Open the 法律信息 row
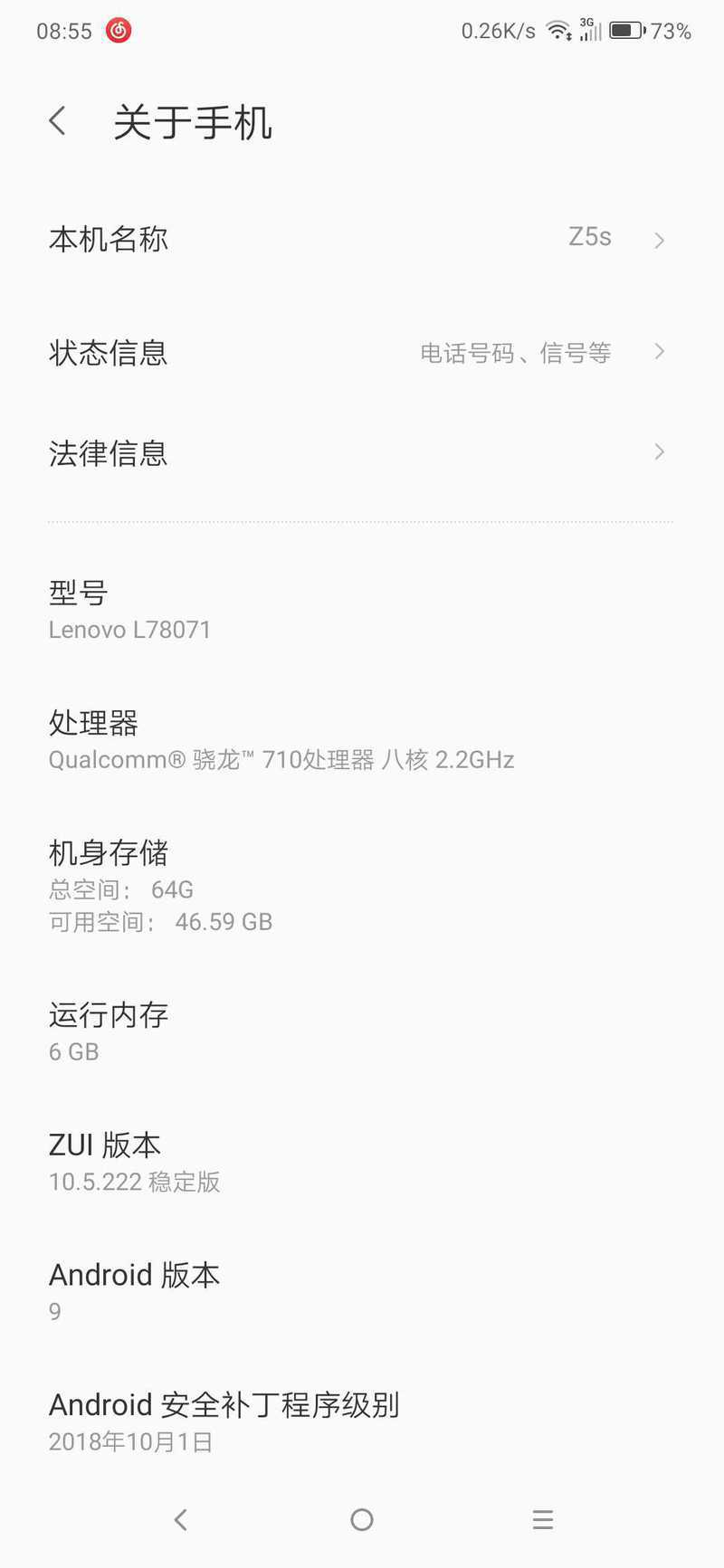The image size is (724, 1568). point(360,452)
